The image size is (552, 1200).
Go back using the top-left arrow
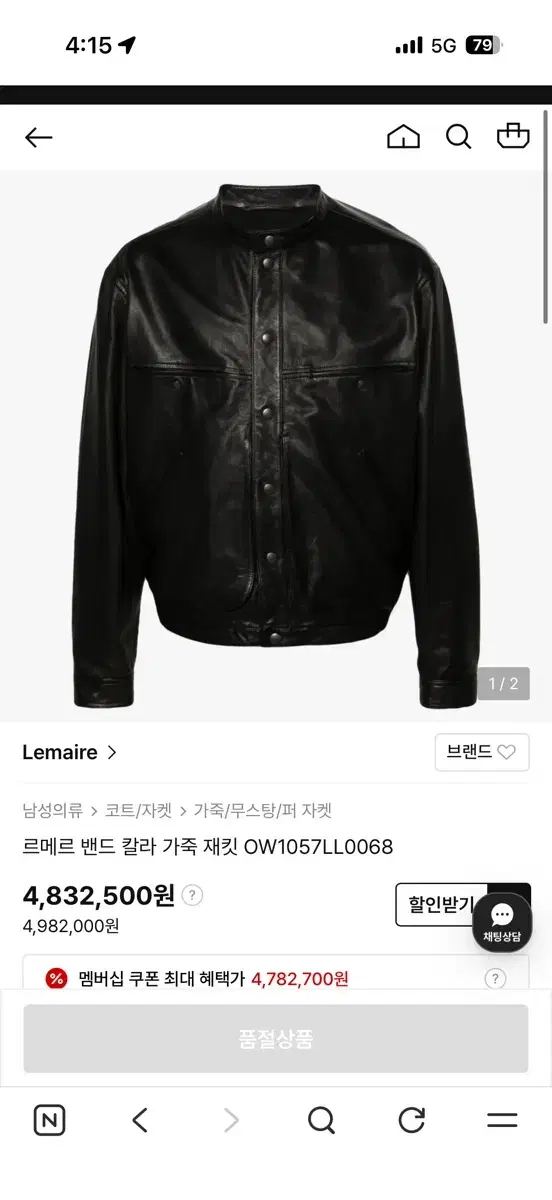(38, 137)
